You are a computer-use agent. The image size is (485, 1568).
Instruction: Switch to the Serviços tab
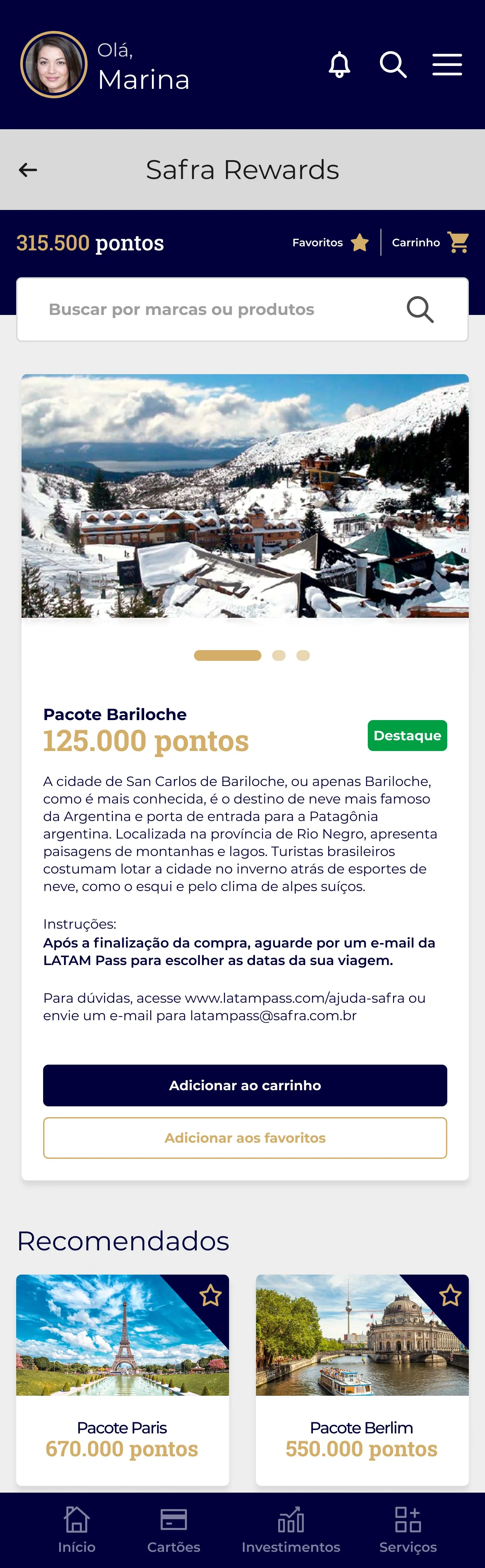[408, 1530]
